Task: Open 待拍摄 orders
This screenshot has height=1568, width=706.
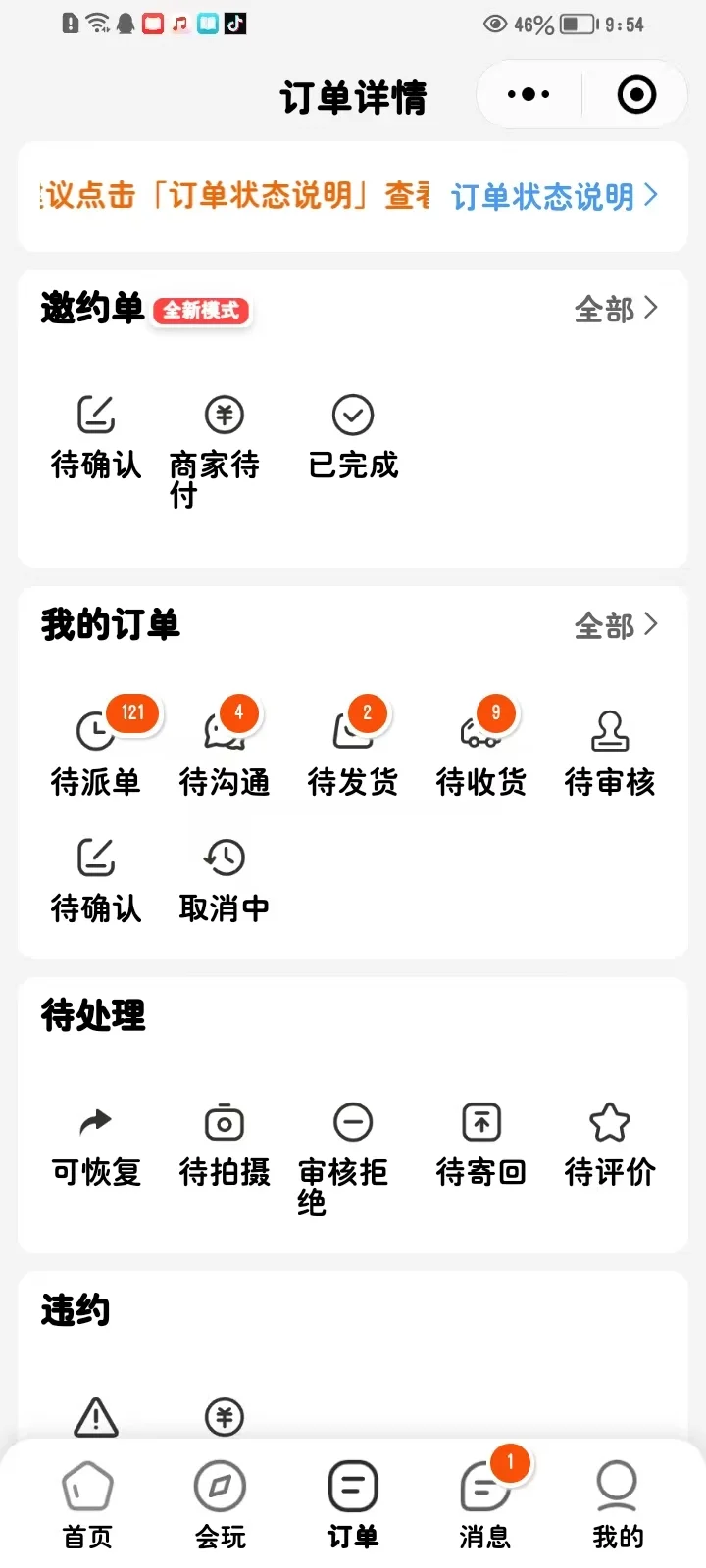Action: click(225, 1145)
